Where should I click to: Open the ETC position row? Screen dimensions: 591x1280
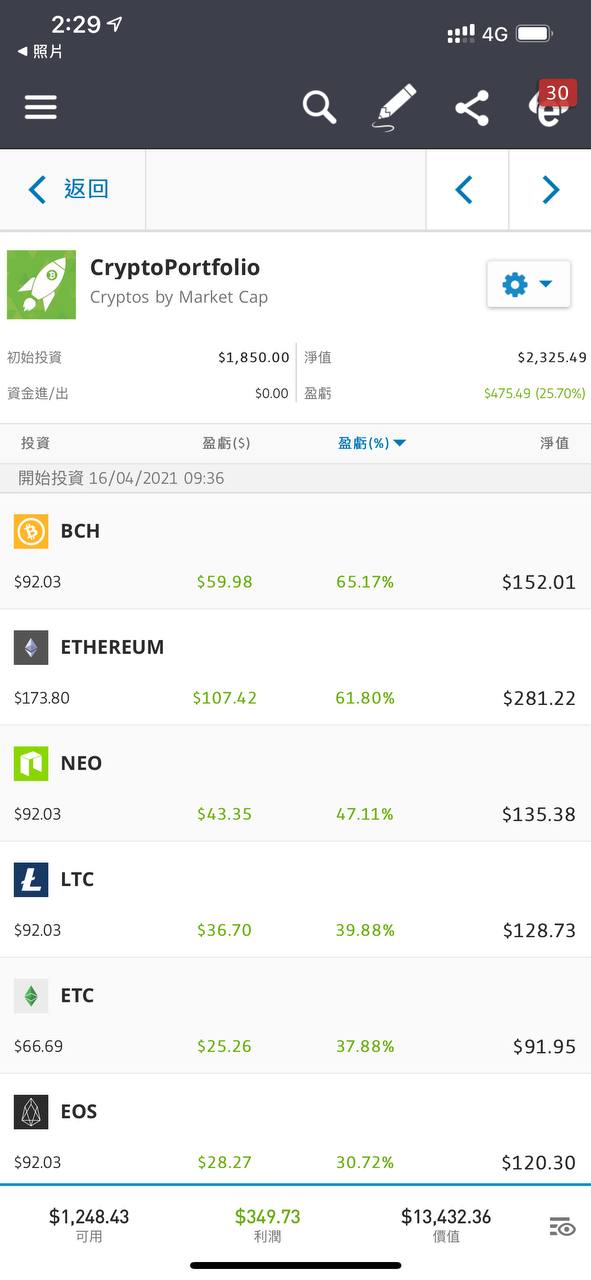coord(295,1015)
